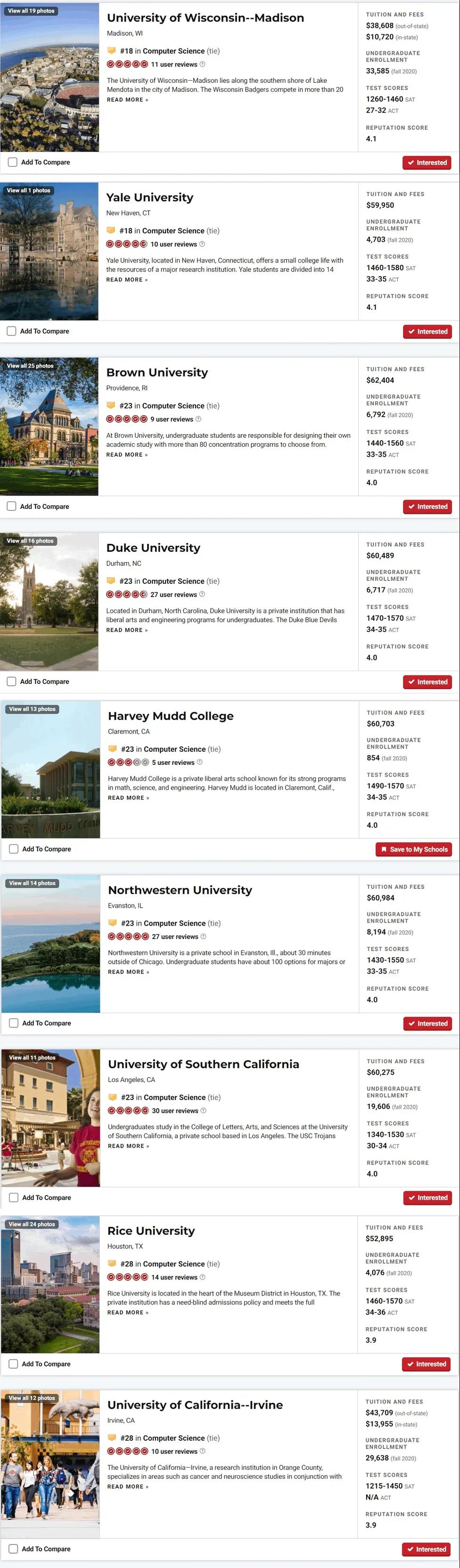
Task: Check Add To Compare for Northwestern University
Action: coord(13,1023)
